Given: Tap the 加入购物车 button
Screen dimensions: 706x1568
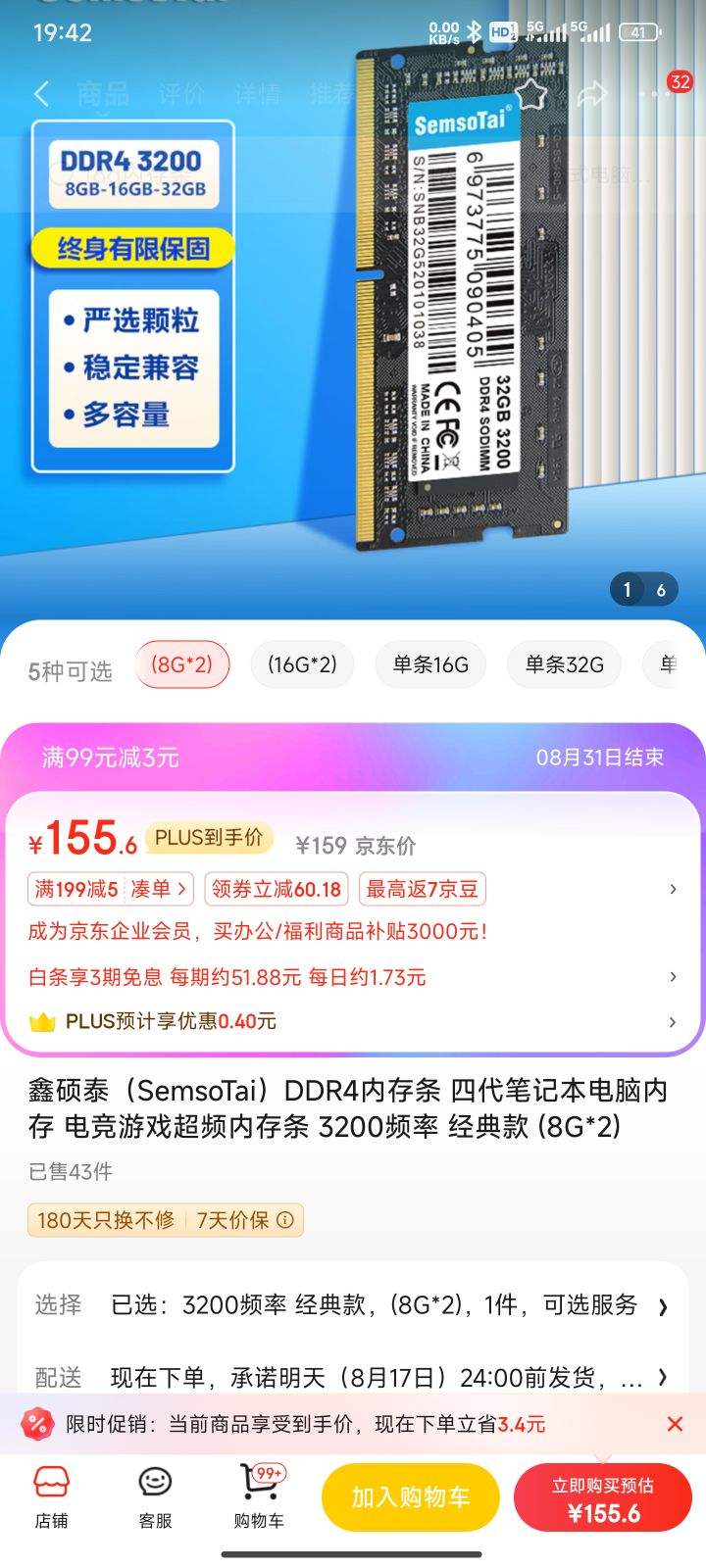Looking at the screenshot, I should [410, 1496].
